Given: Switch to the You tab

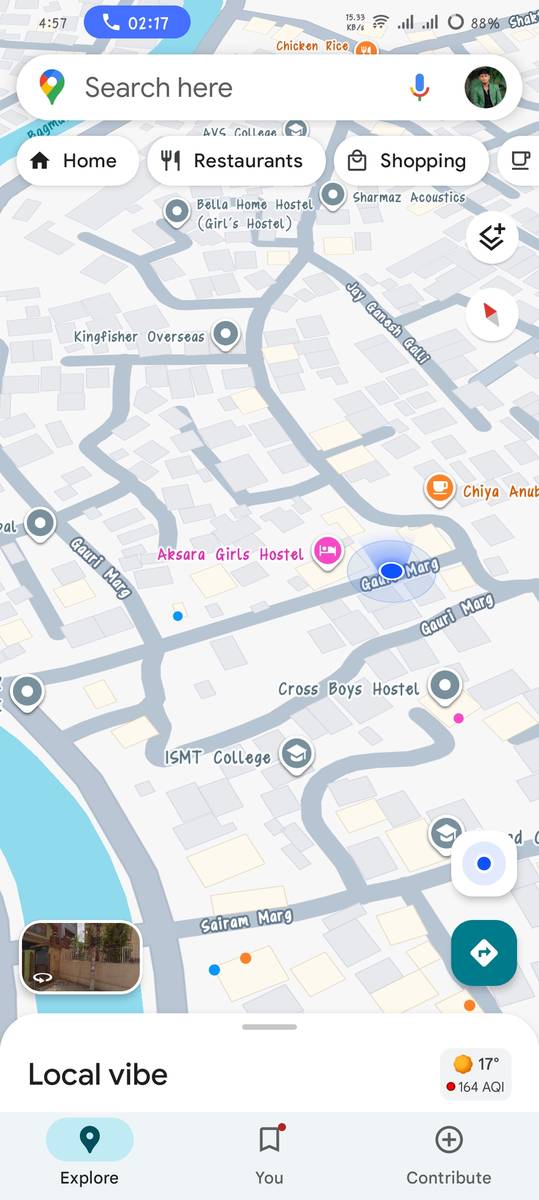Looking at the screenshot, I should tap(269, 1154).
